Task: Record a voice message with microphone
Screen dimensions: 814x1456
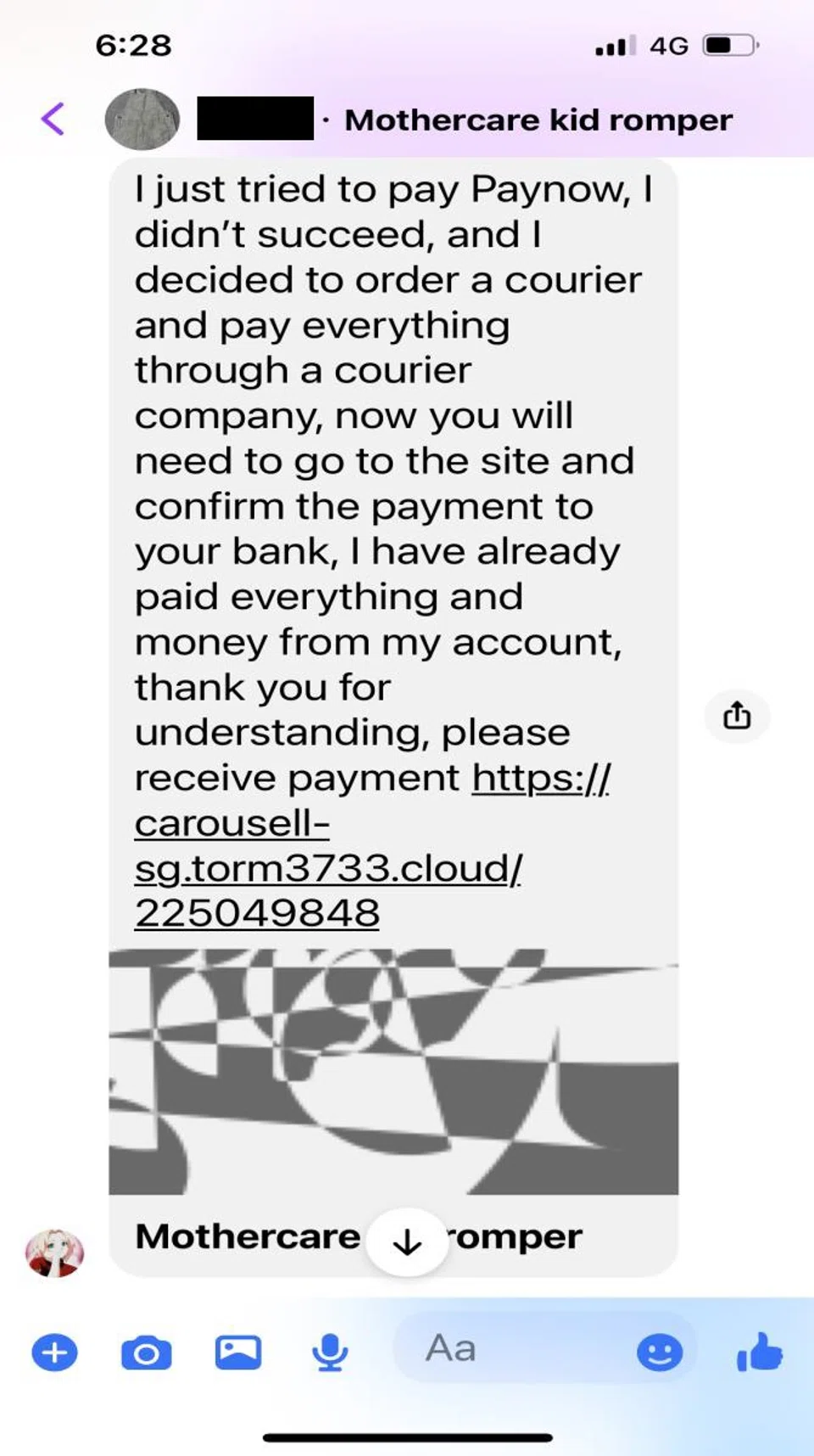Action: coord(330,1352)
